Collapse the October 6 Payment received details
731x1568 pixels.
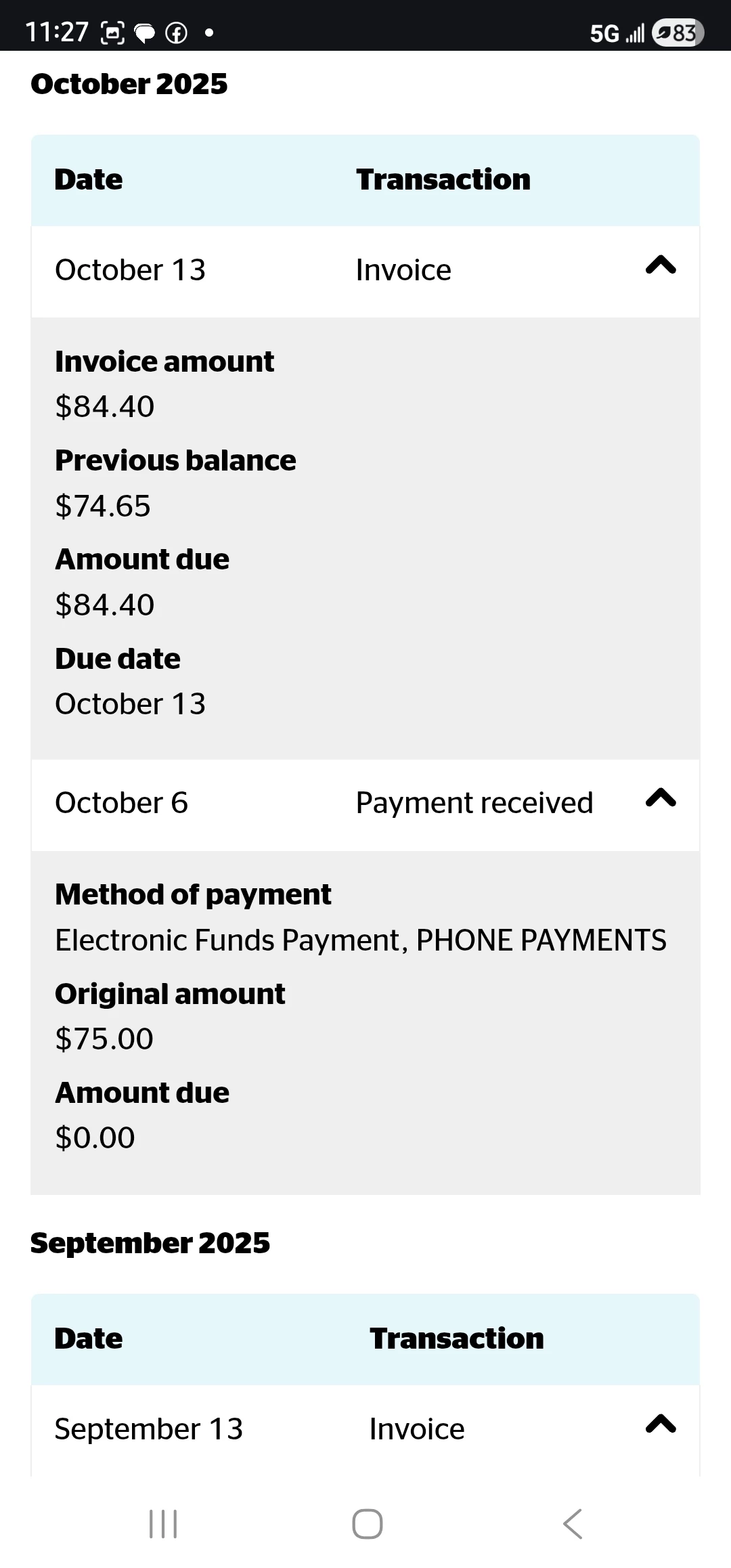click(661, 798)
